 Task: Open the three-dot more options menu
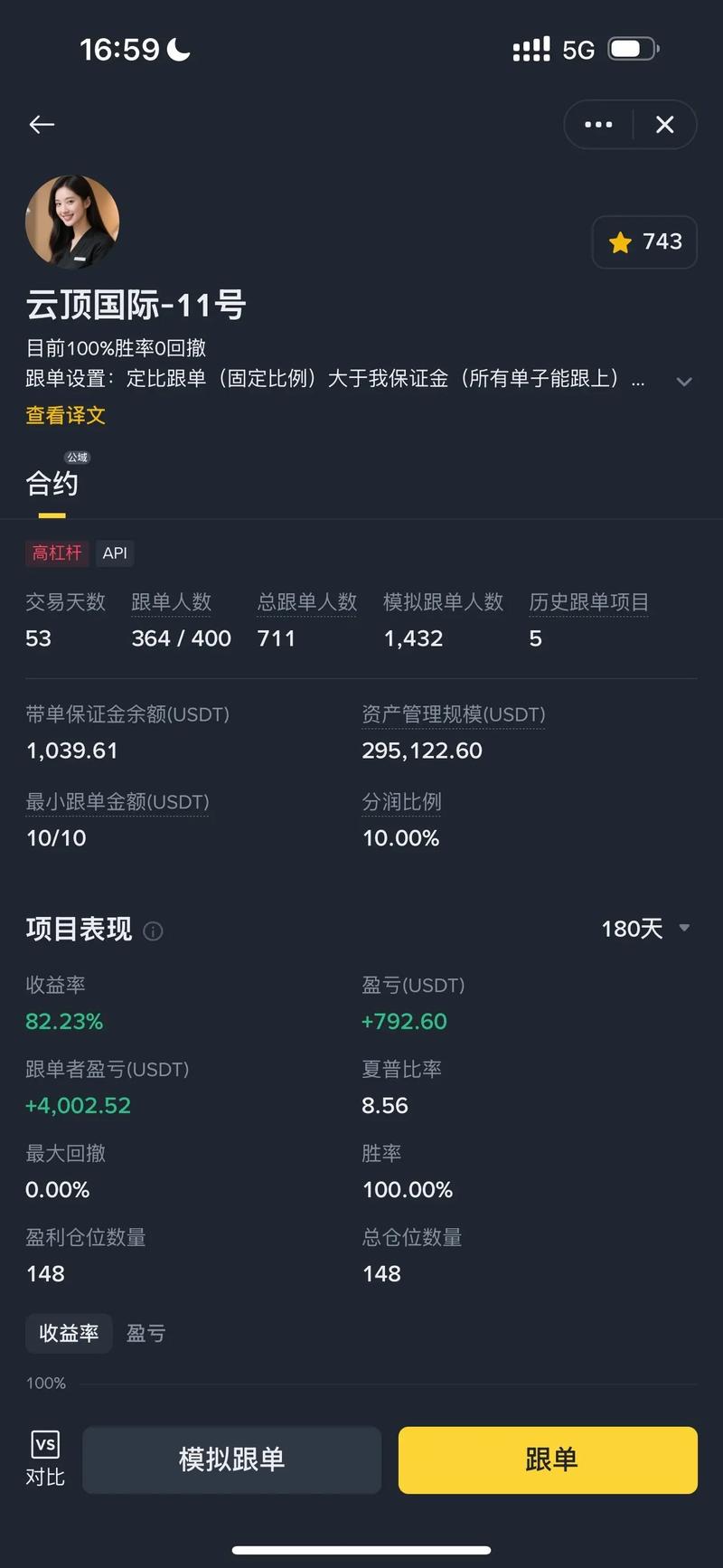coord(598,125)
